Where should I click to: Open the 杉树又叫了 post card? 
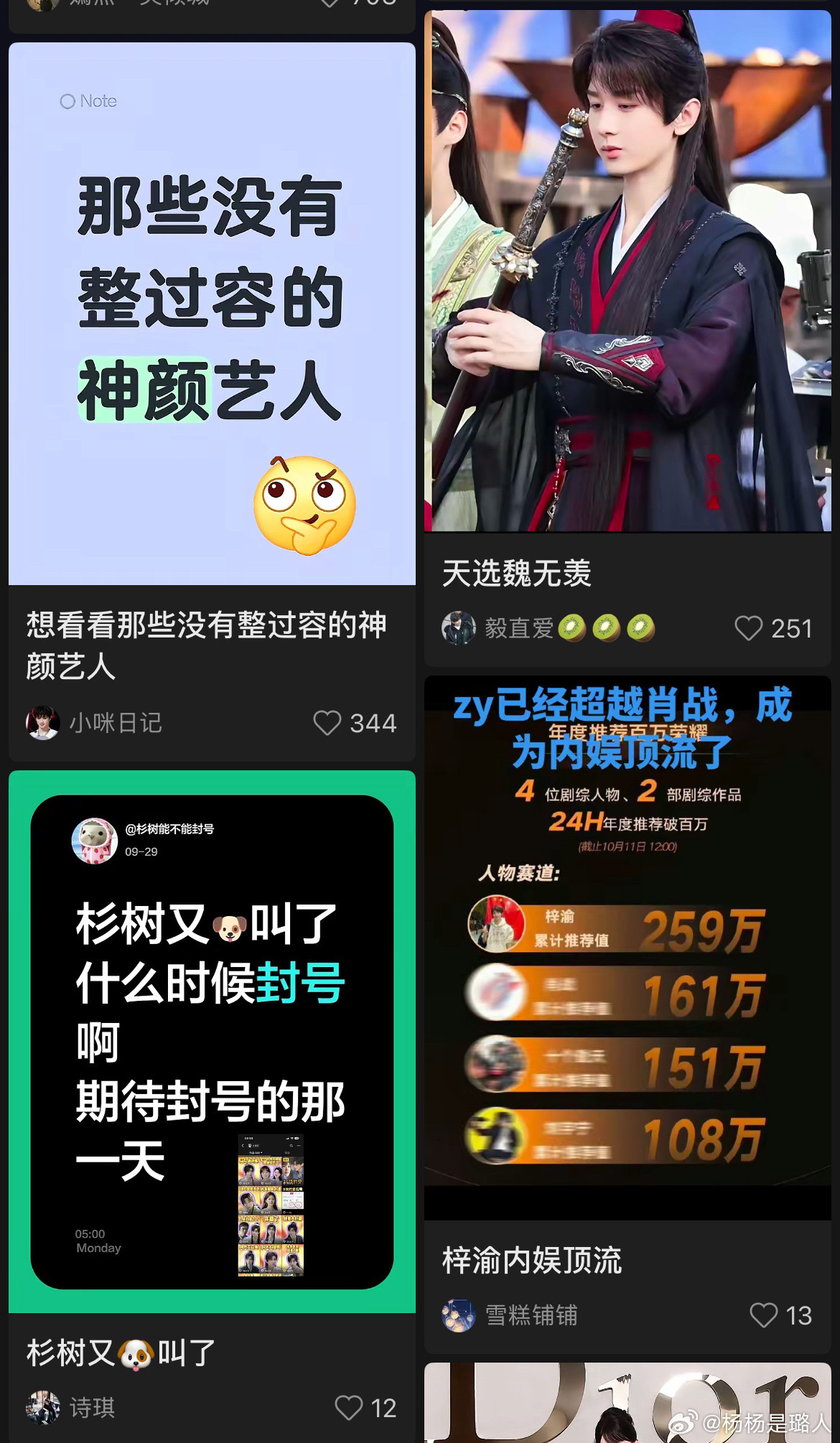[x=212, y=1041]
